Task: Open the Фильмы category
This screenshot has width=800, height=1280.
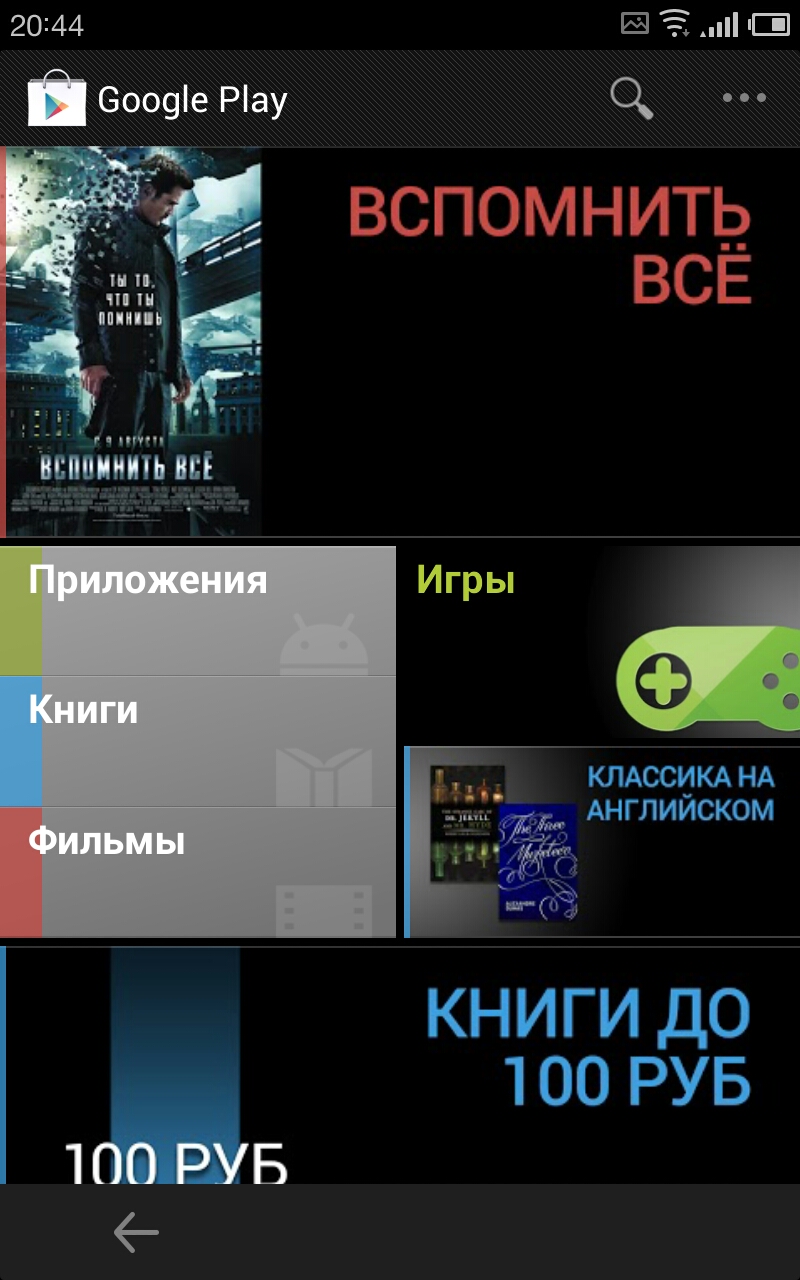Action: (198, 872)
